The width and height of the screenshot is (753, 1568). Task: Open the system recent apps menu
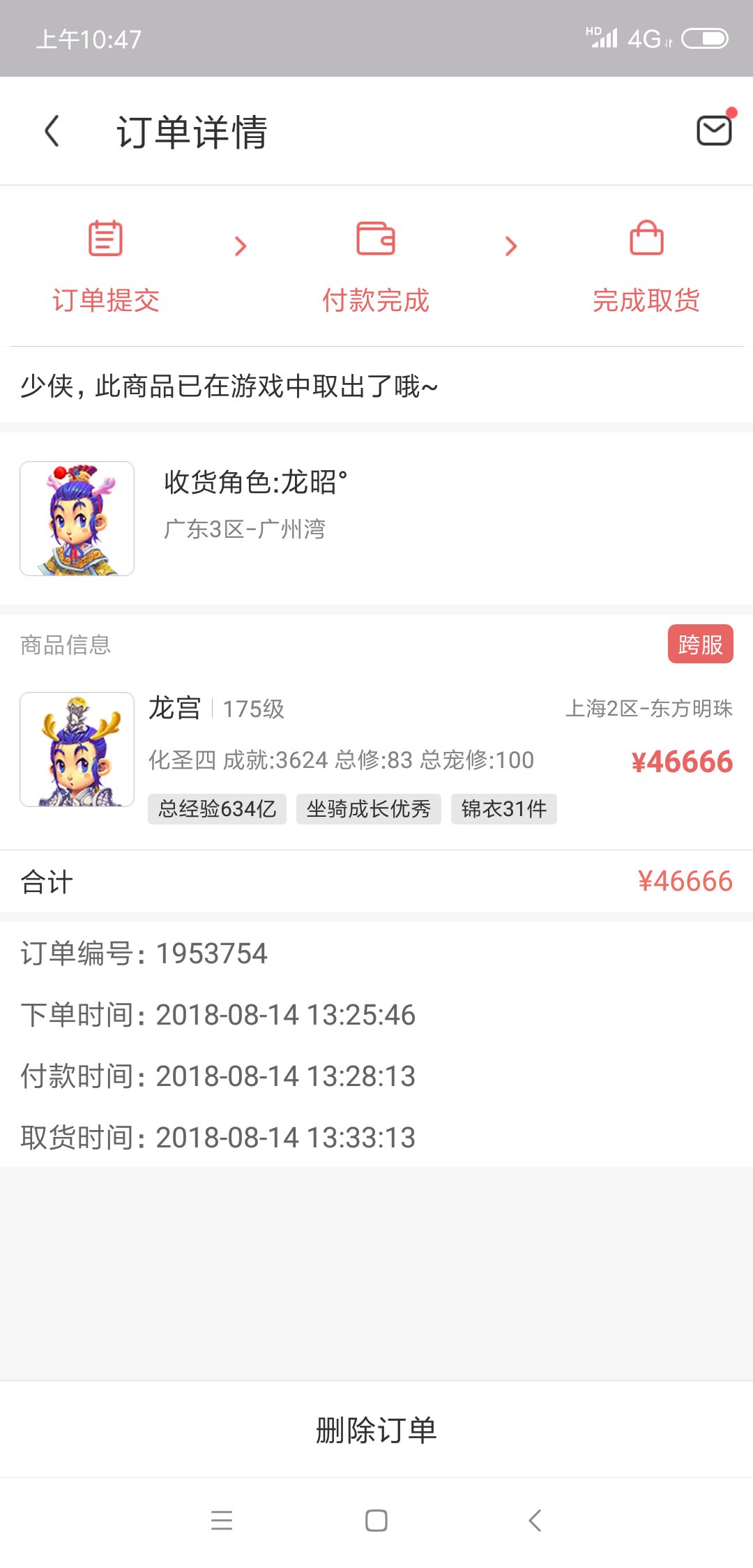(222, 1521)
